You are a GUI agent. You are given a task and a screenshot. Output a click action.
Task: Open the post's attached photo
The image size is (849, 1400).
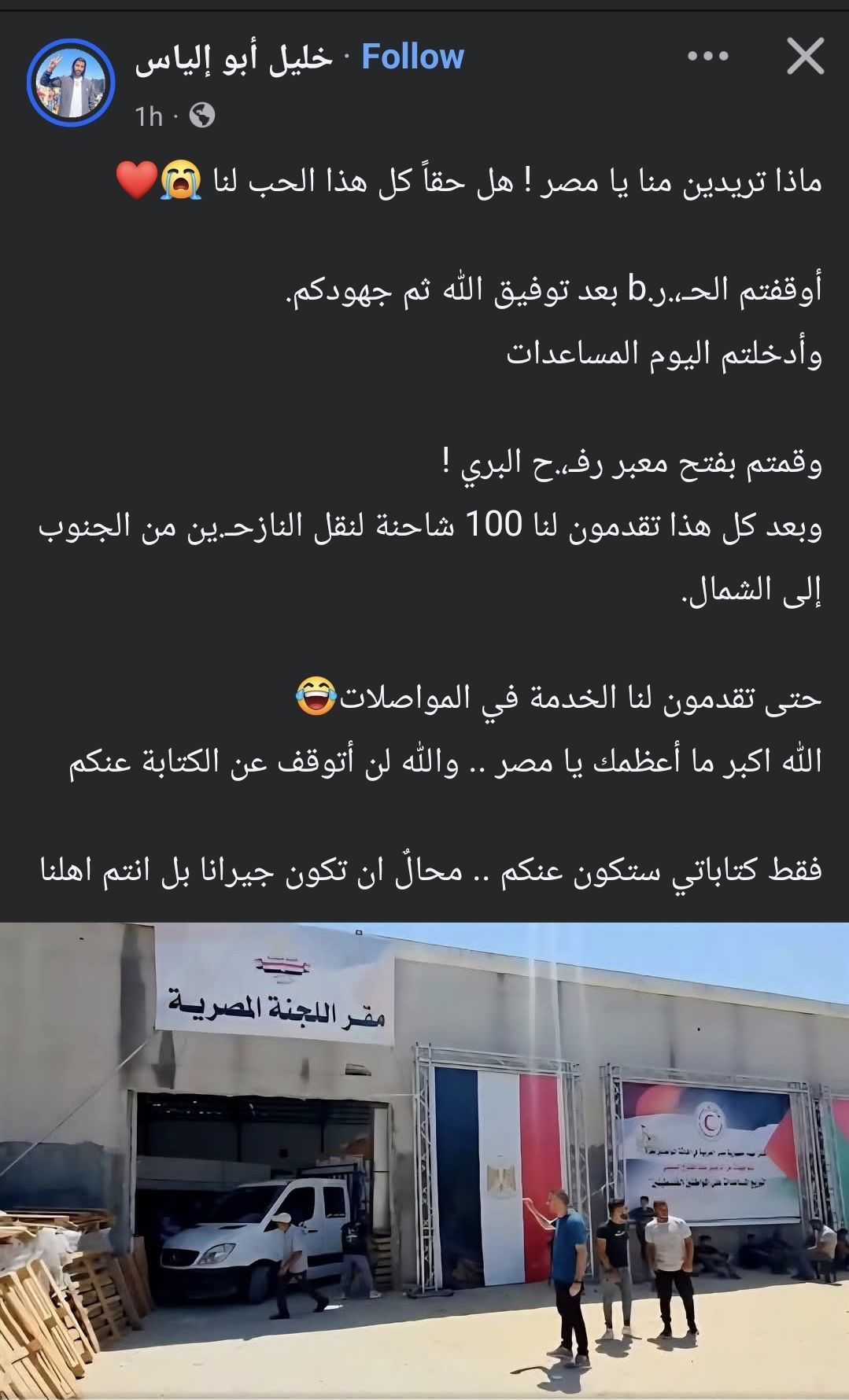tap(425, 1160)
